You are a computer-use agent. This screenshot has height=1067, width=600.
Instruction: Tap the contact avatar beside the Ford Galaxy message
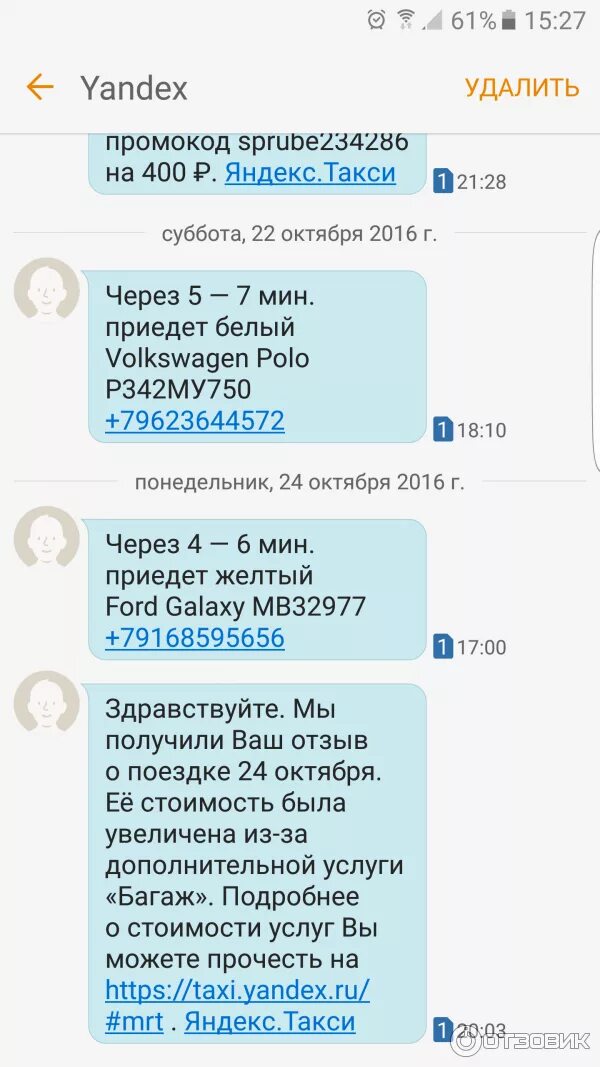46,537
